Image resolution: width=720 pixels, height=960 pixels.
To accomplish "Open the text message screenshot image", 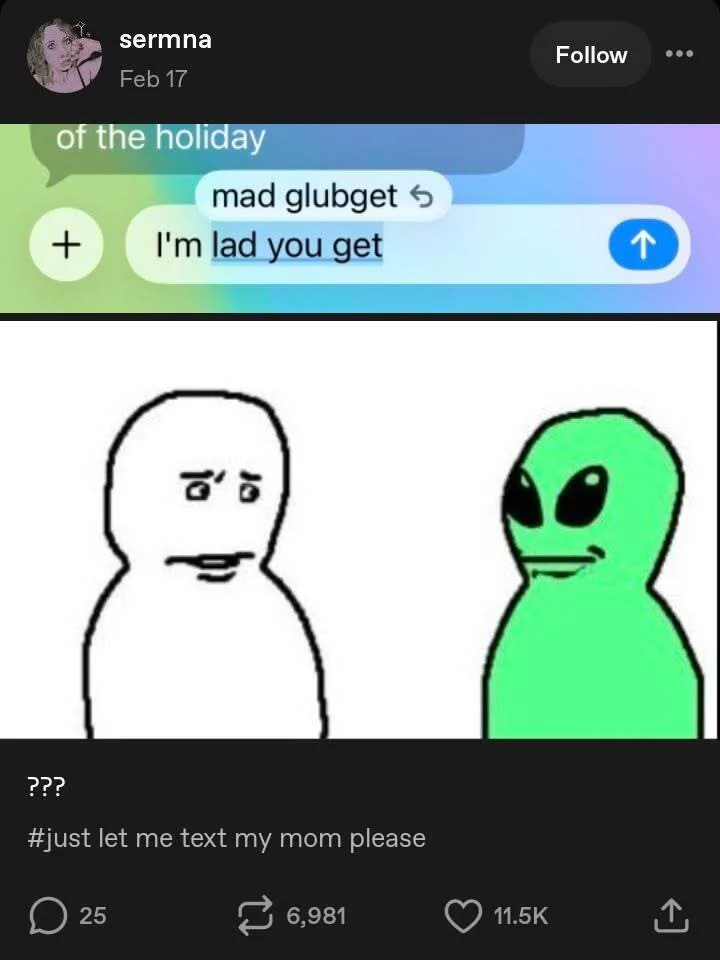I will (x=360, y=218).
